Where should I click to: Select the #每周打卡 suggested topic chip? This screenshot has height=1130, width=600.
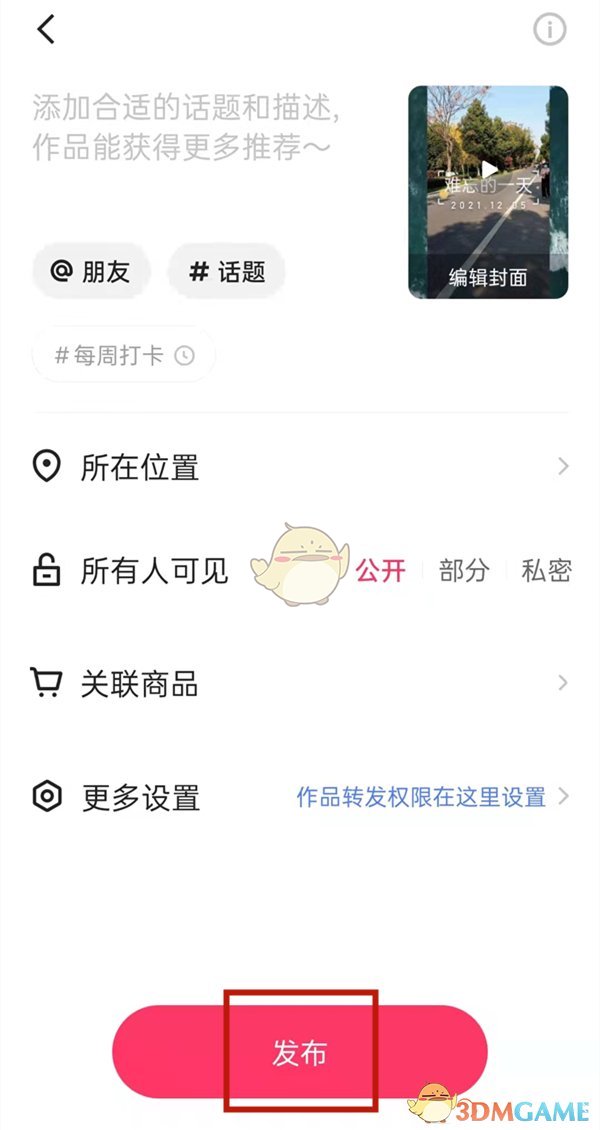tap(124, 355)
